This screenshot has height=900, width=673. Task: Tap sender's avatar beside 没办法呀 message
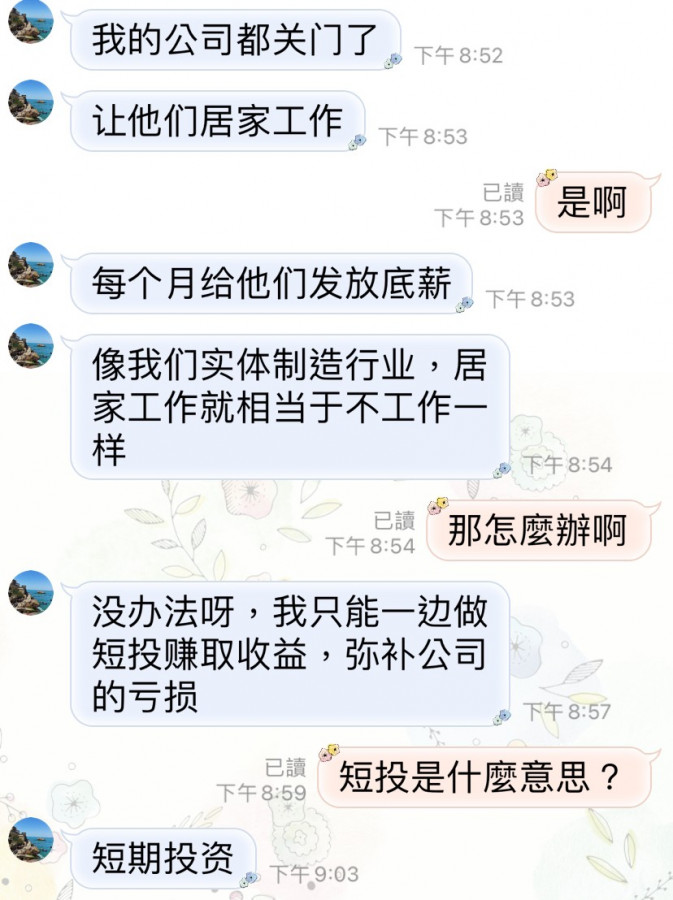pos(30,592)
